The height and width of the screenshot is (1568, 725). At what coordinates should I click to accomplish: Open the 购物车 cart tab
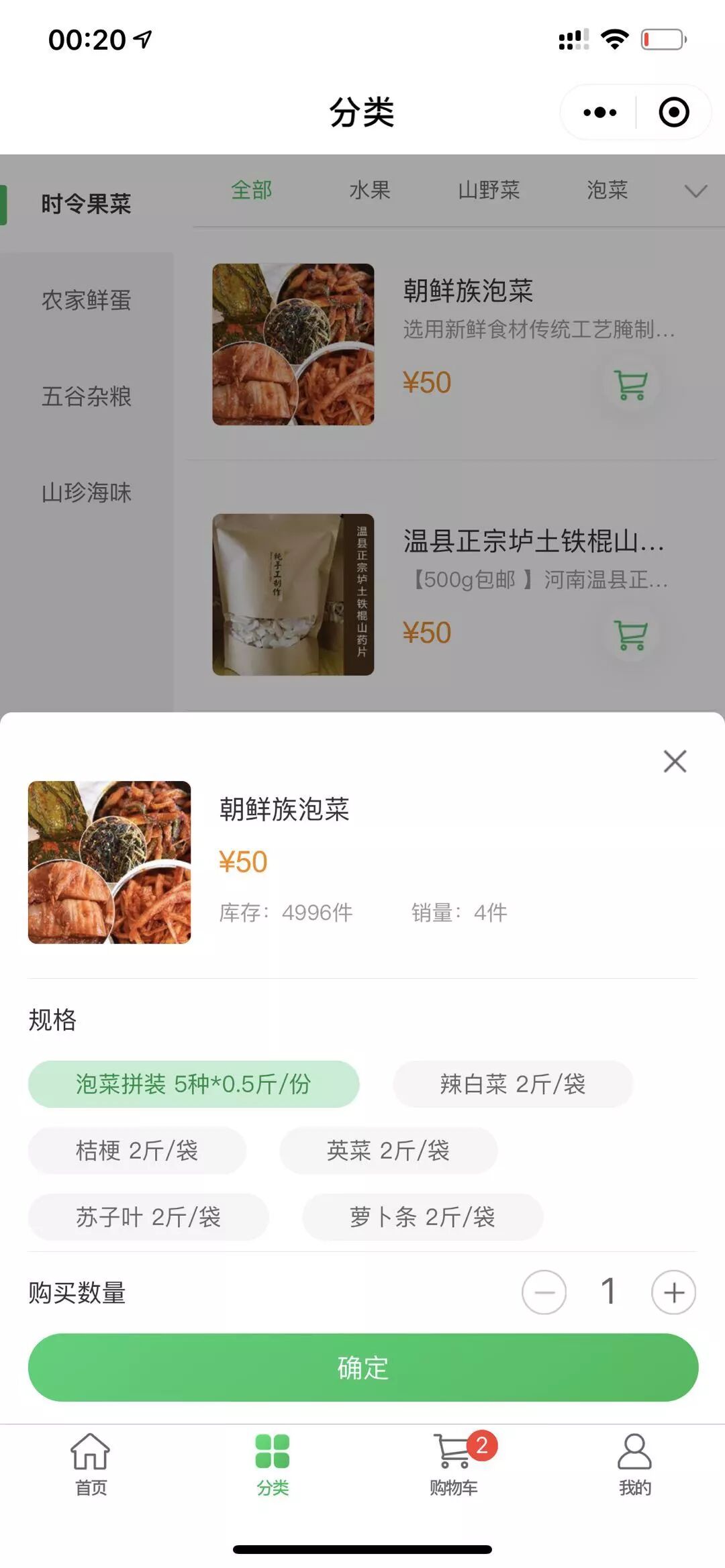(x=454, y=1465)
